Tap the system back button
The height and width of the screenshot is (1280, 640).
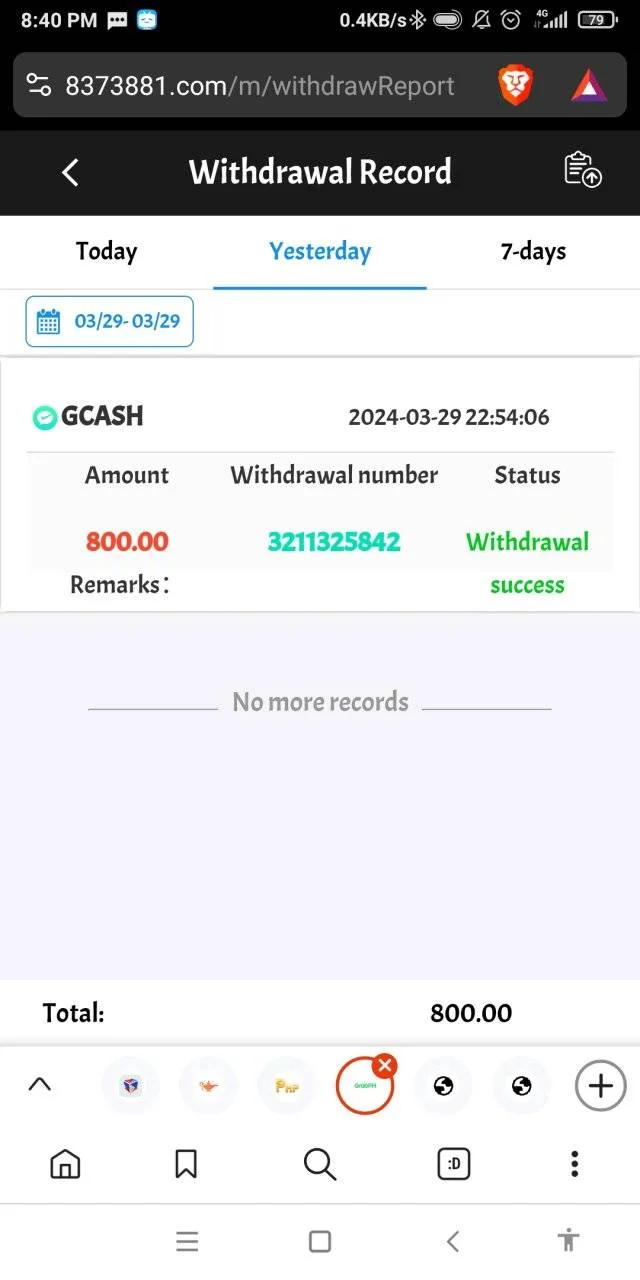click(453, 1241)
